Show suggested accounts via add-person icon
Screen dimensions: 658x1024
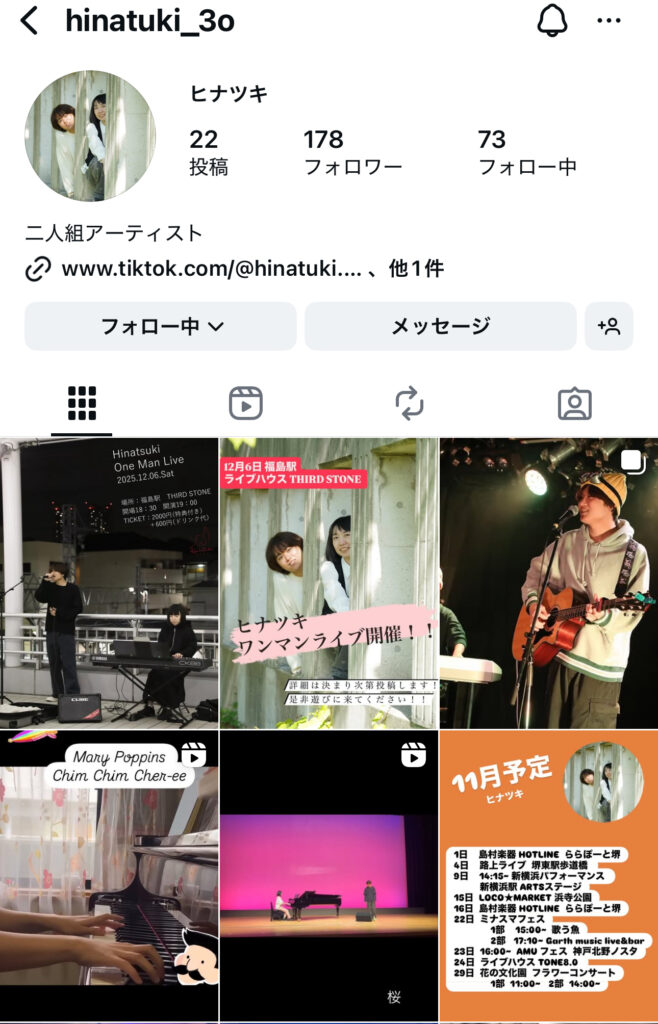pyautogui.click(x=608, y=326)
